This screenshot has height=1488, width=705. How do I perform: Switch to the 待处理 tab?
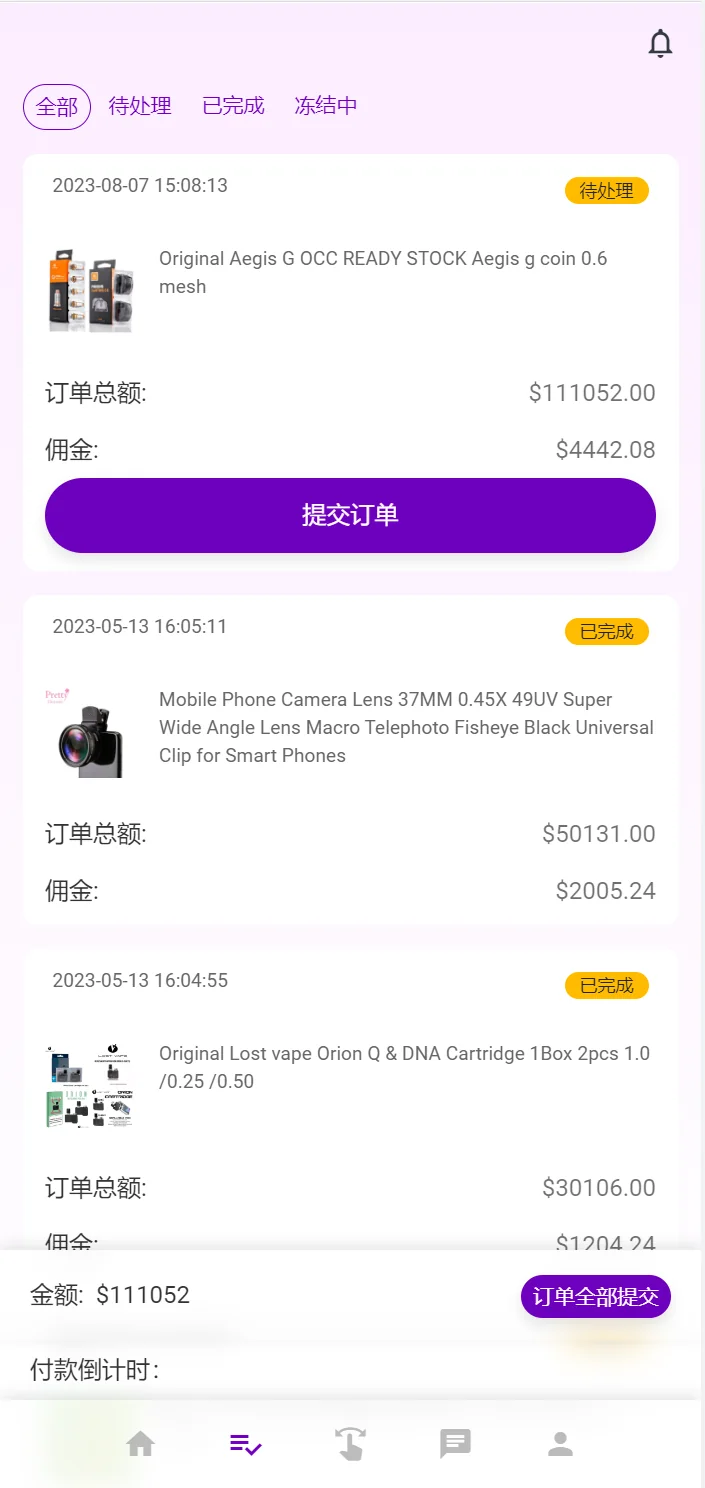click(140, 106)
